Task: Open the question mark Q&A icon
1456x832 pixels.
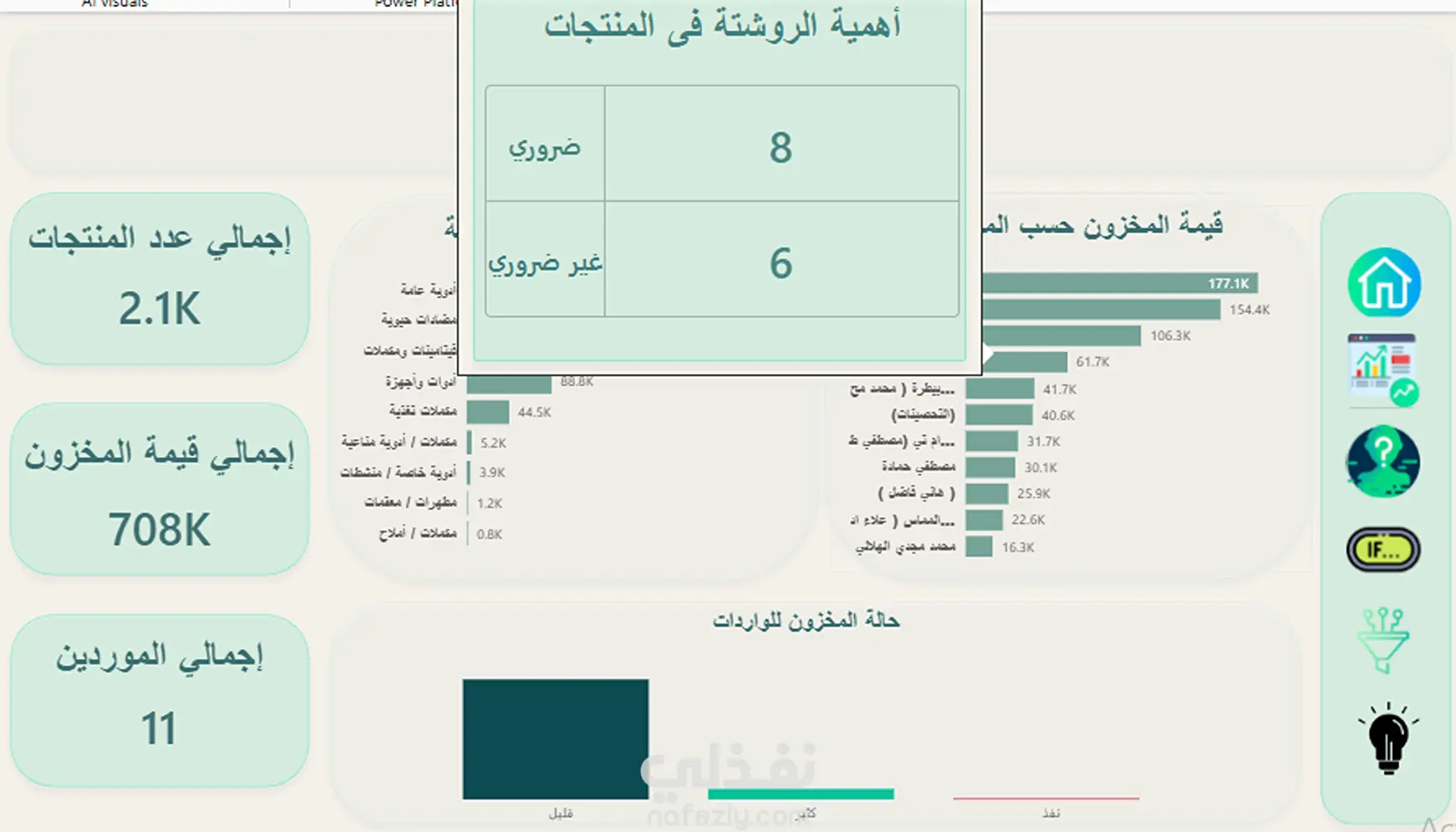Action: point(1383,462)
